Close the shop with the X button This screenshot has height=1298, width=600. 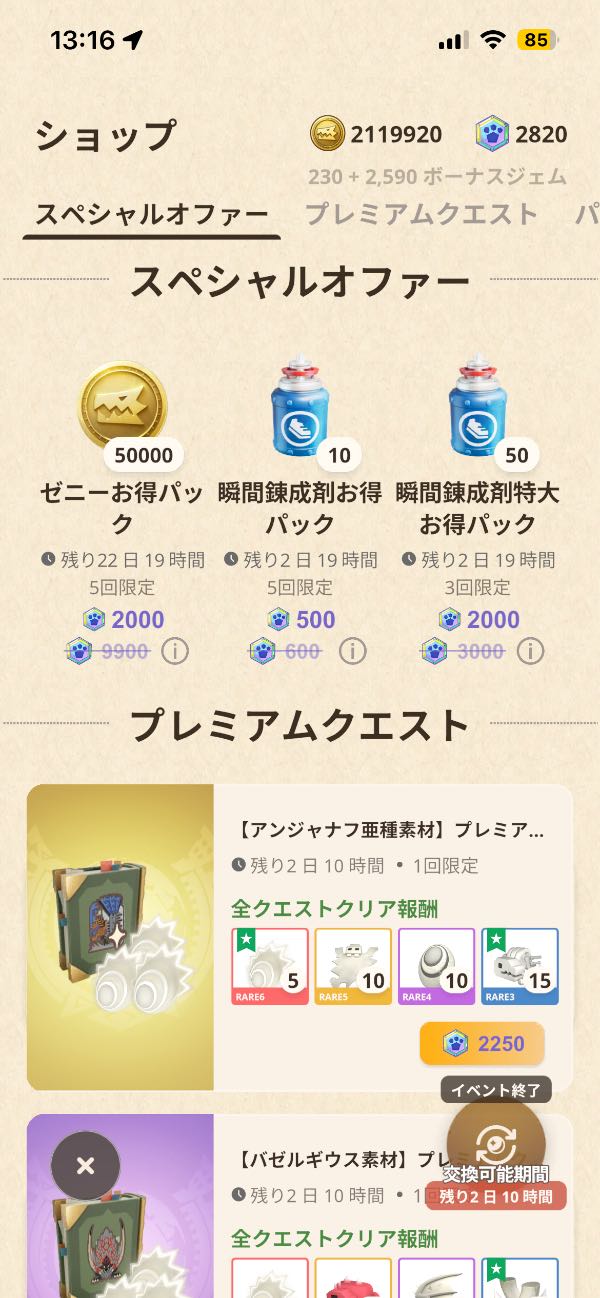pos(85,1165)
